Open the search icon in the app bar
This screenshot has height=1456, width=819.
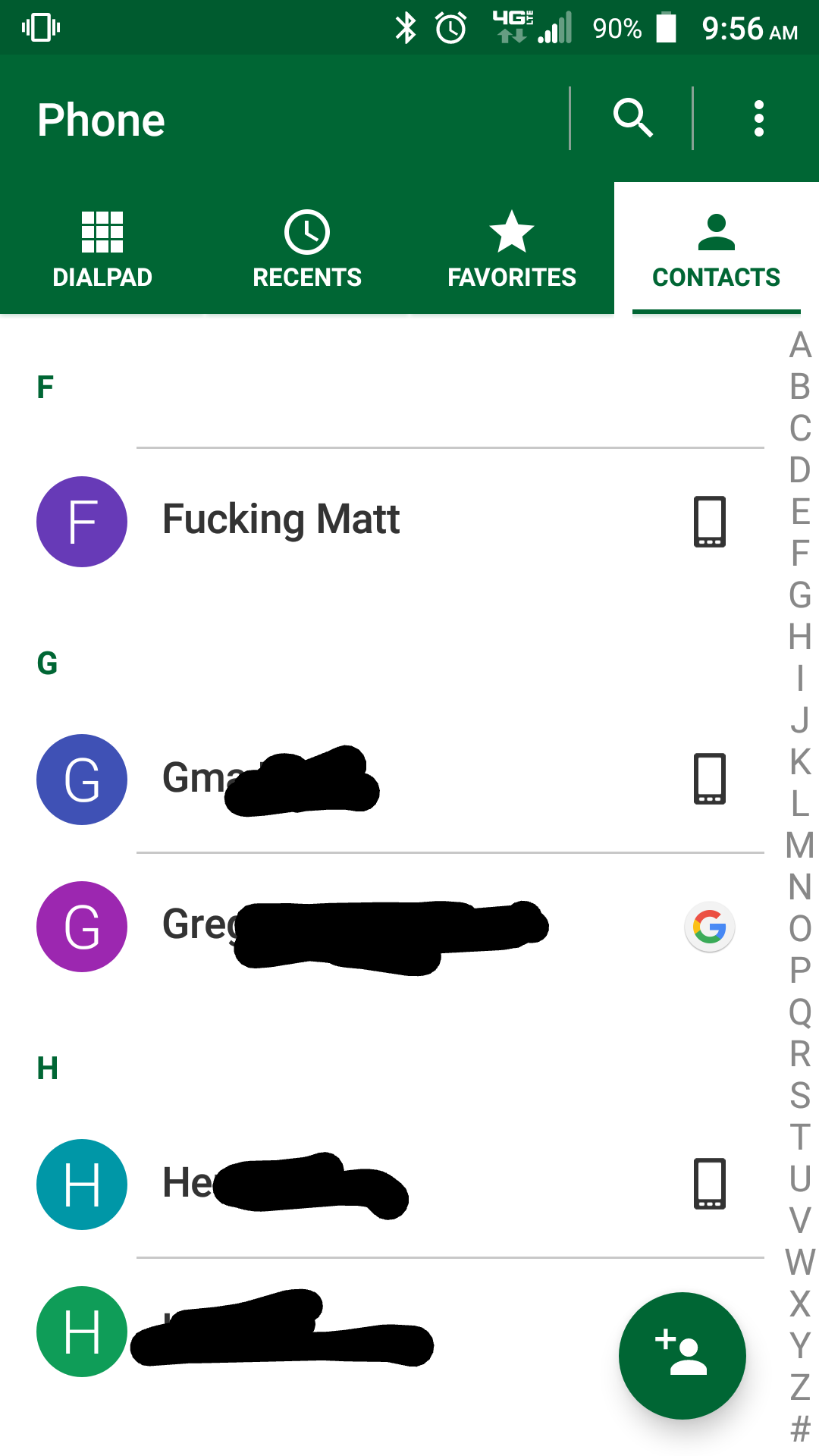point(632,118)
